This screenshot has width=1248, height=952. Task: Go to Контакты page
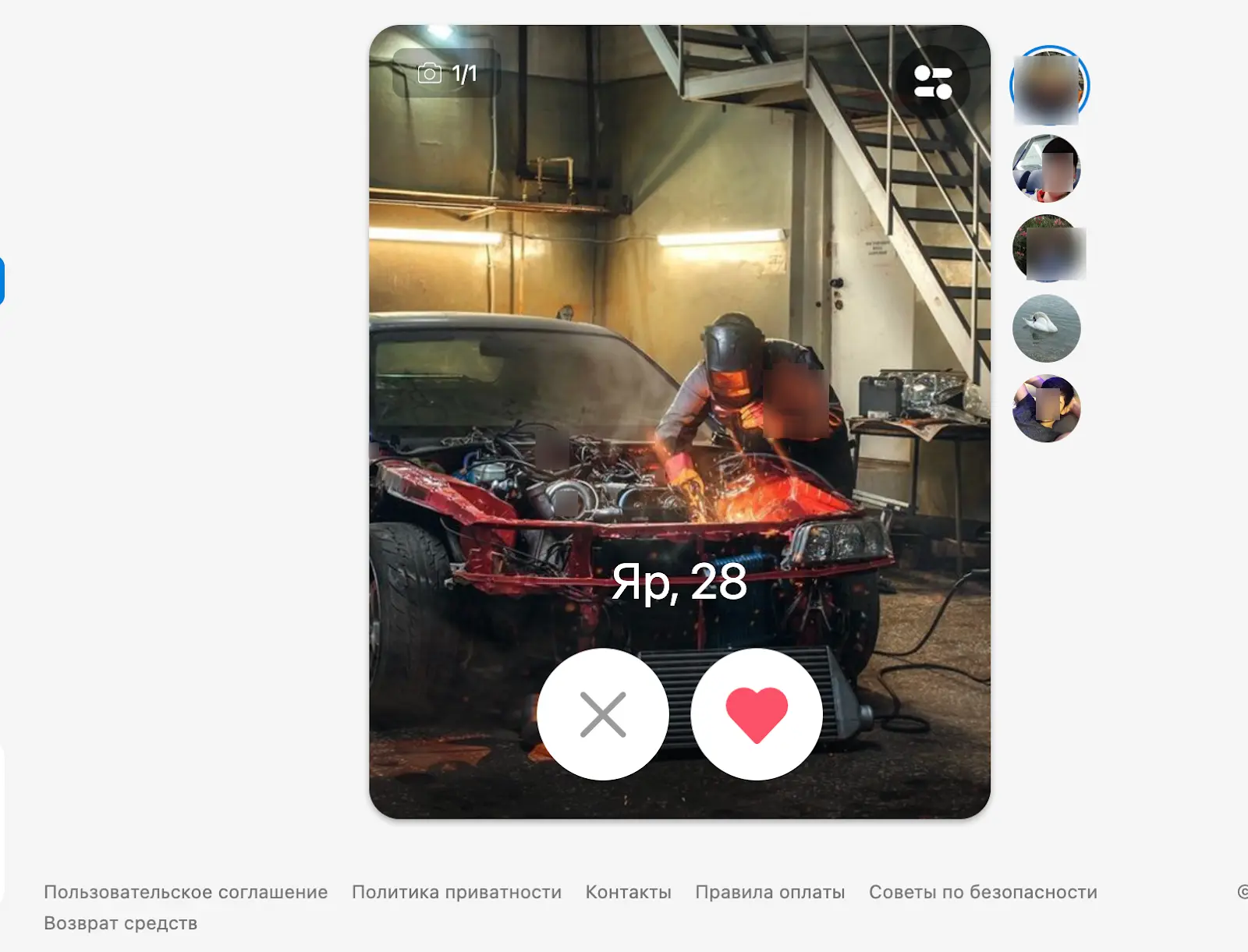tap(628, 892)
